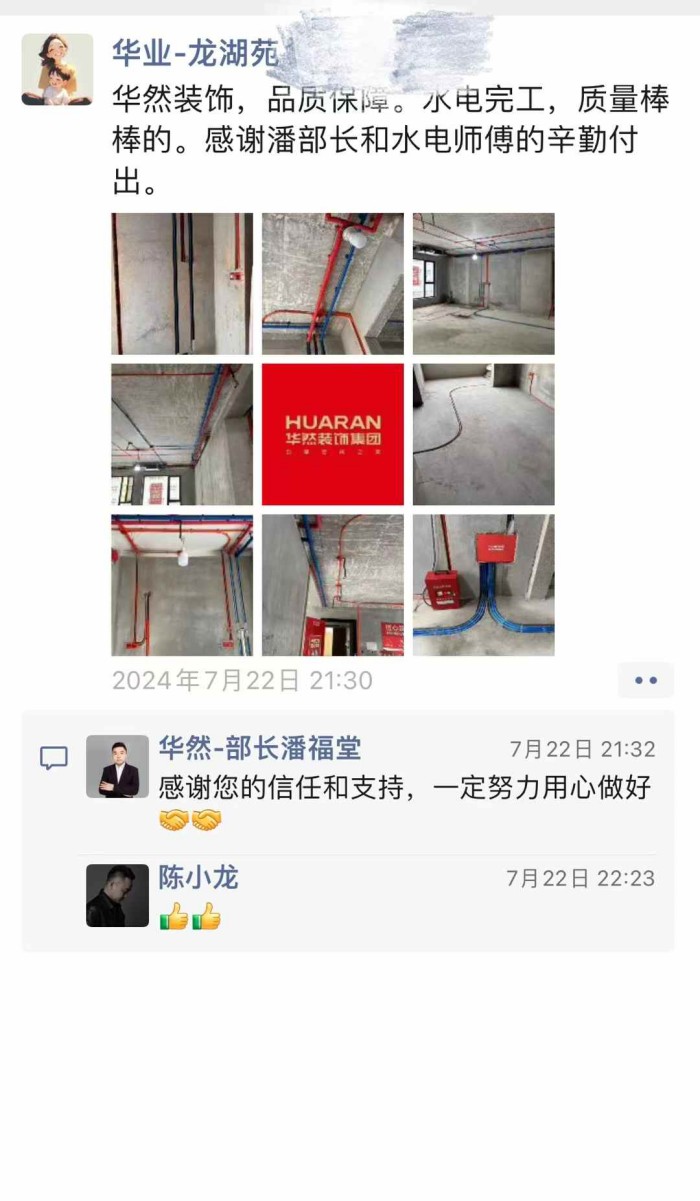Open the two-dot like/comment menu button

point(645,680)
